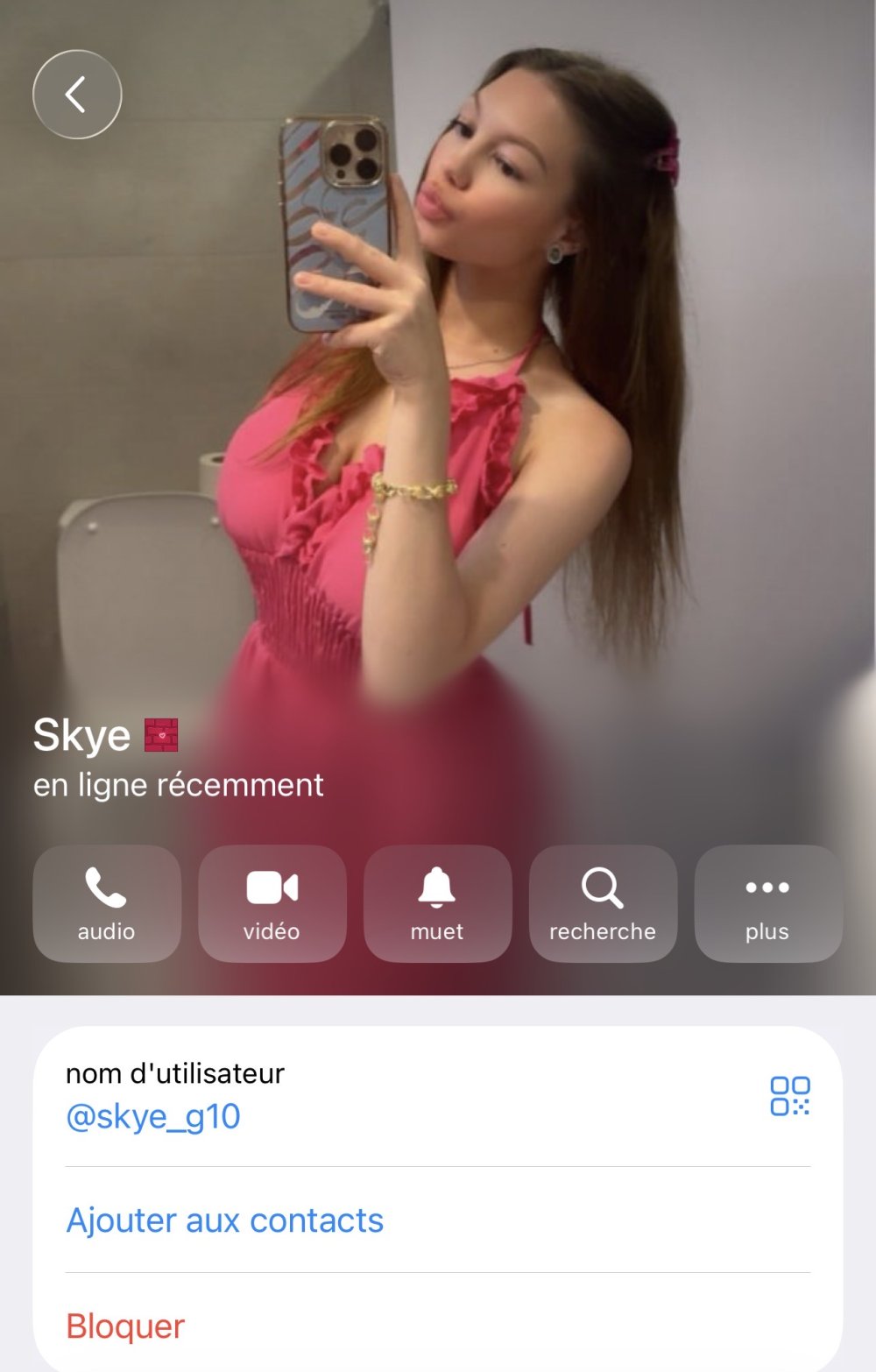876x1372 pixels.
Task: Open the plus options menu
Action: [x=767, y=903]
